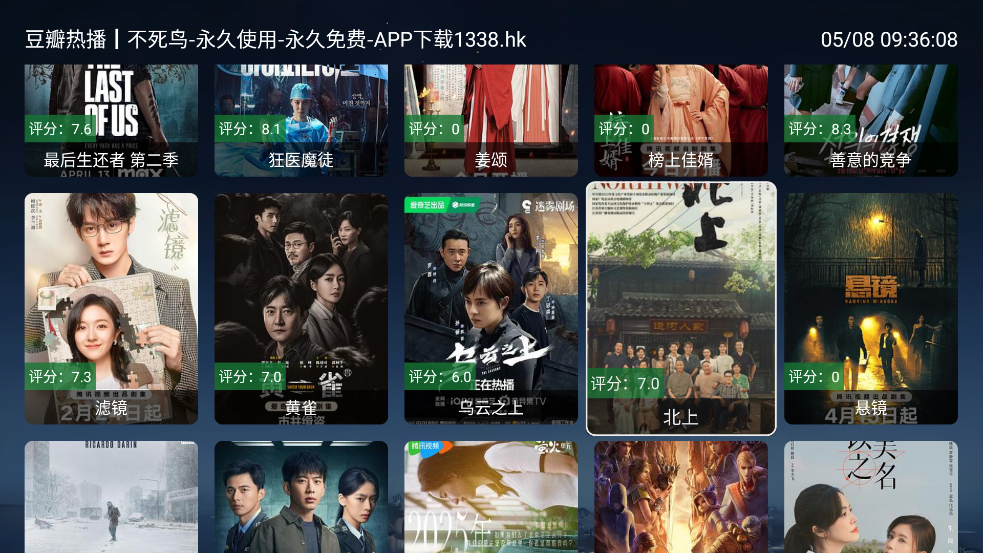Open the highlighted 北上 card

tap(681, 308)
